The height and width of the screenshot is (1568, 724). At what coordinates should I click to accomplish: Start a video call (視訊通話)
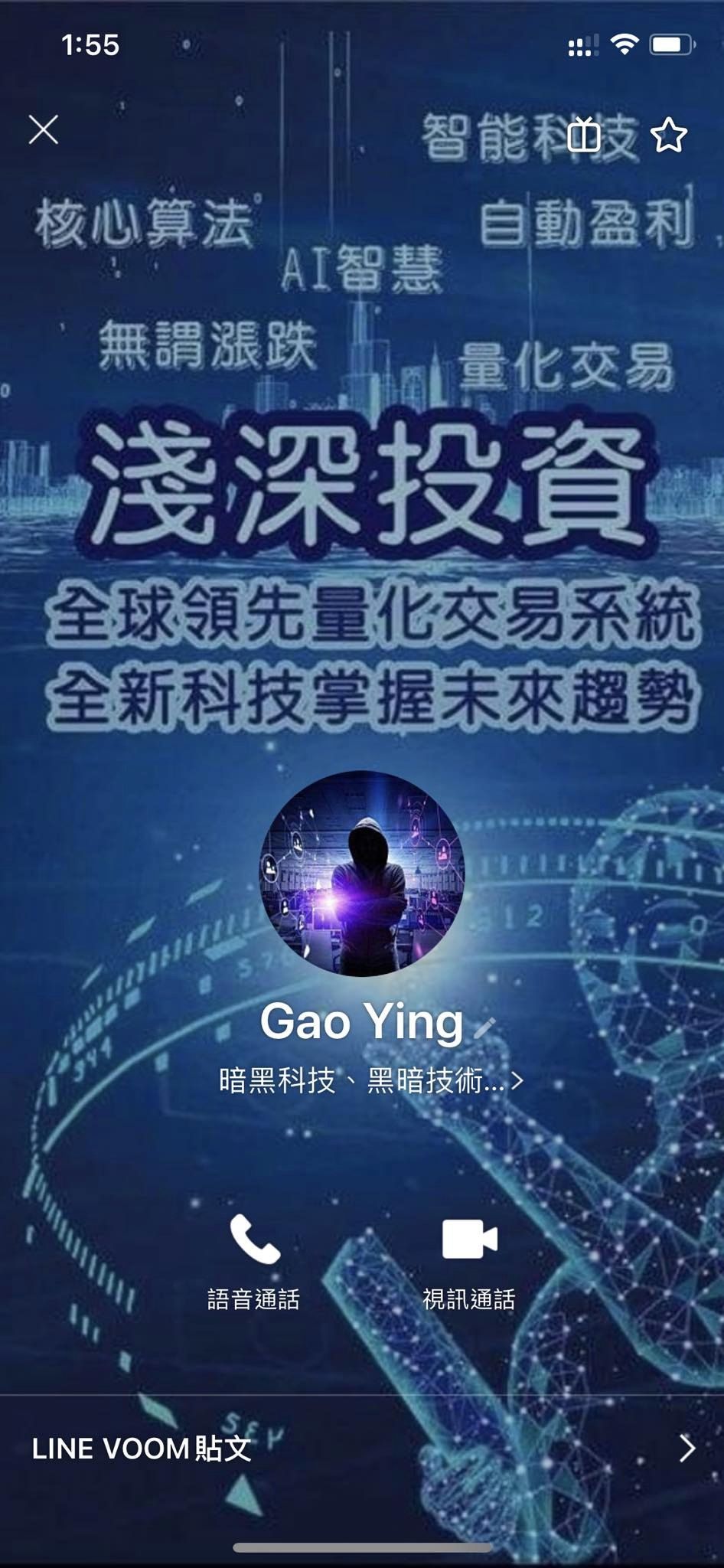click(469, 1263)
